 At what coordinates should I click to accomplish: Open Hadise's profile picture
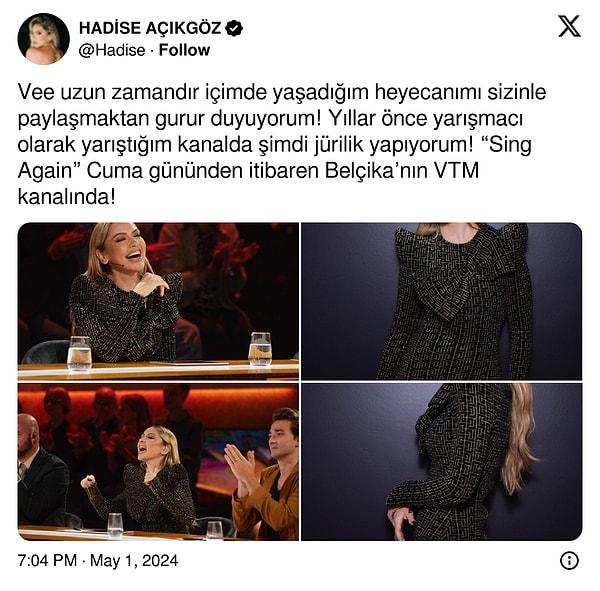tap(43, 39)
